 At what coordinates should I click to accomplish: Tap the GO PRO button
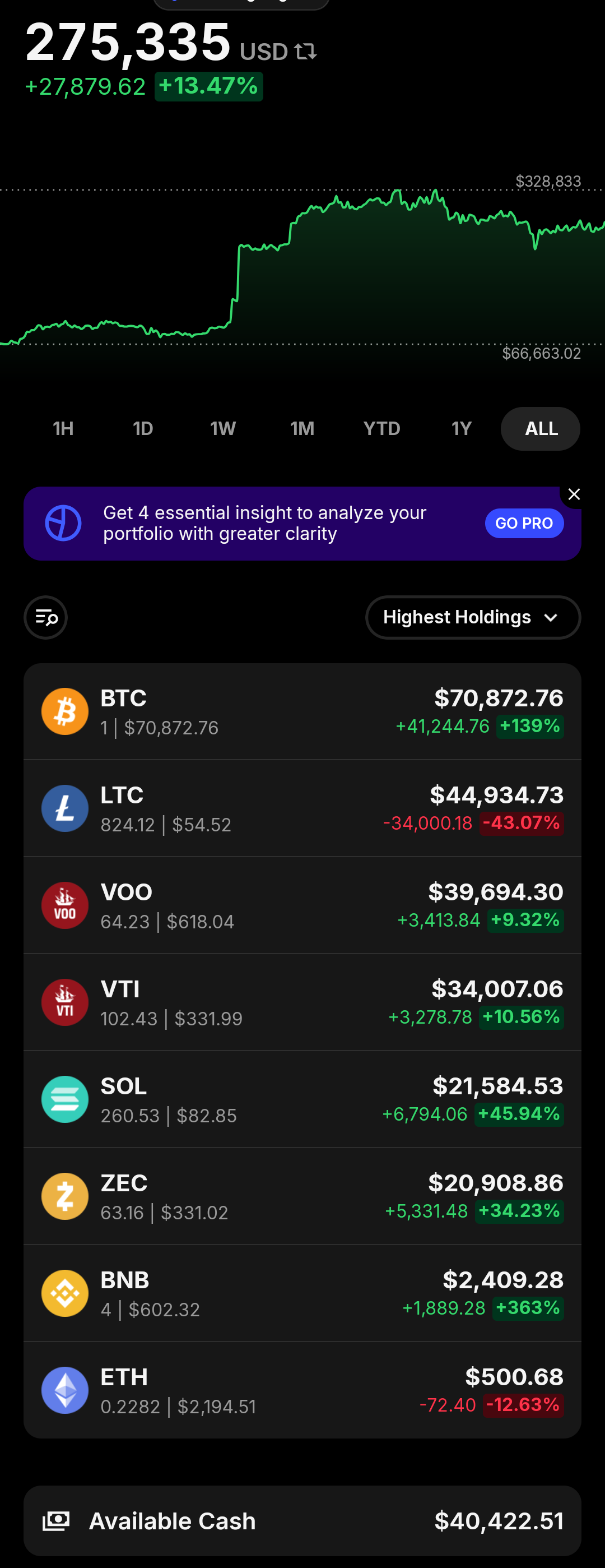click(524, 524)
